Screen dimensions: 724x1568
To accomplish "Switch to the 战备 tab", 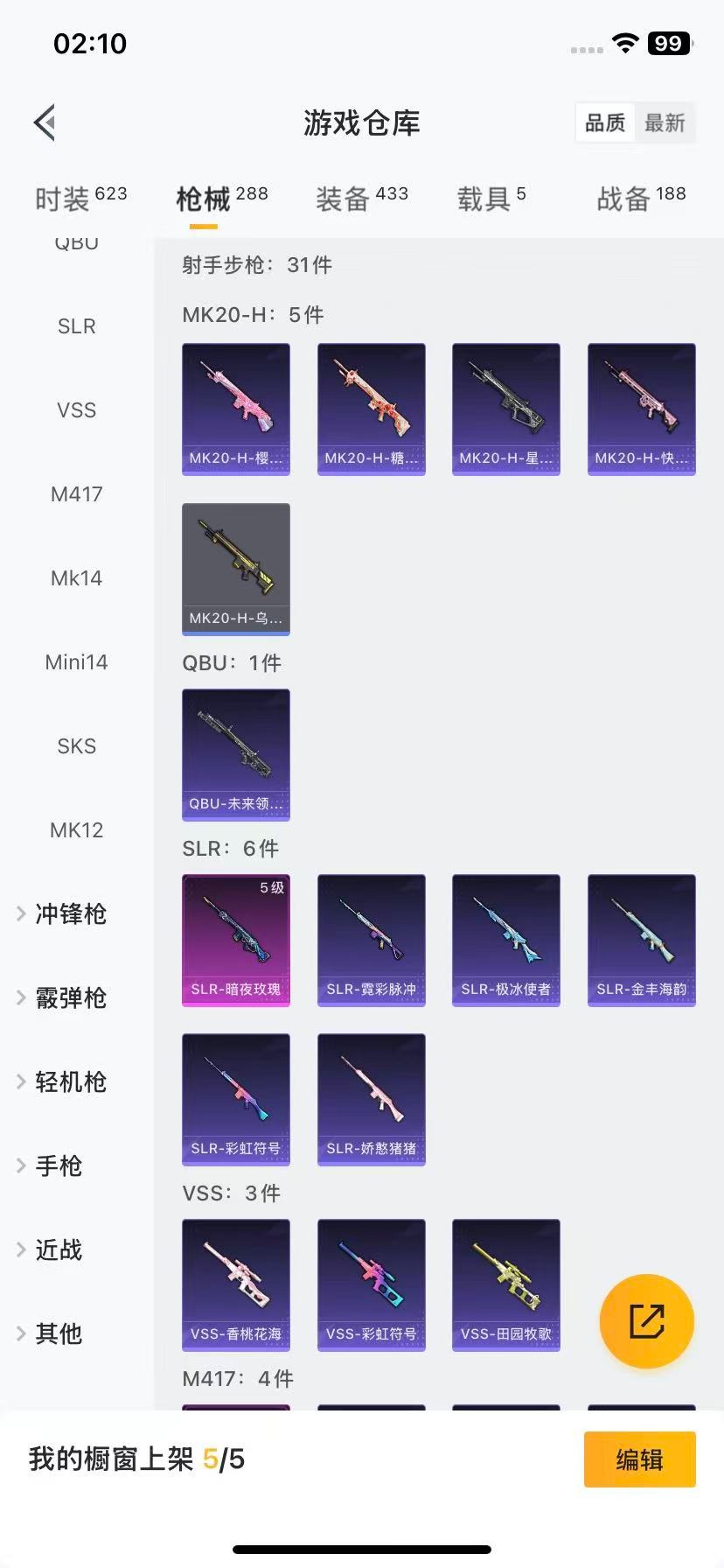I will tap(640, 199).
